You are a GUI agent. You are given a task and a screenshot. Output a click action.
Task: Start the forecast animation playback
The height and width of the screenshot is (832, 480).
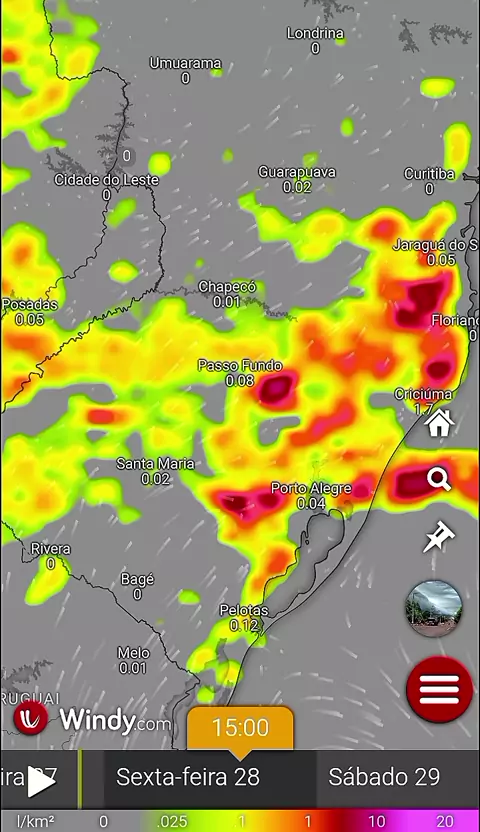tap(41, 781)
